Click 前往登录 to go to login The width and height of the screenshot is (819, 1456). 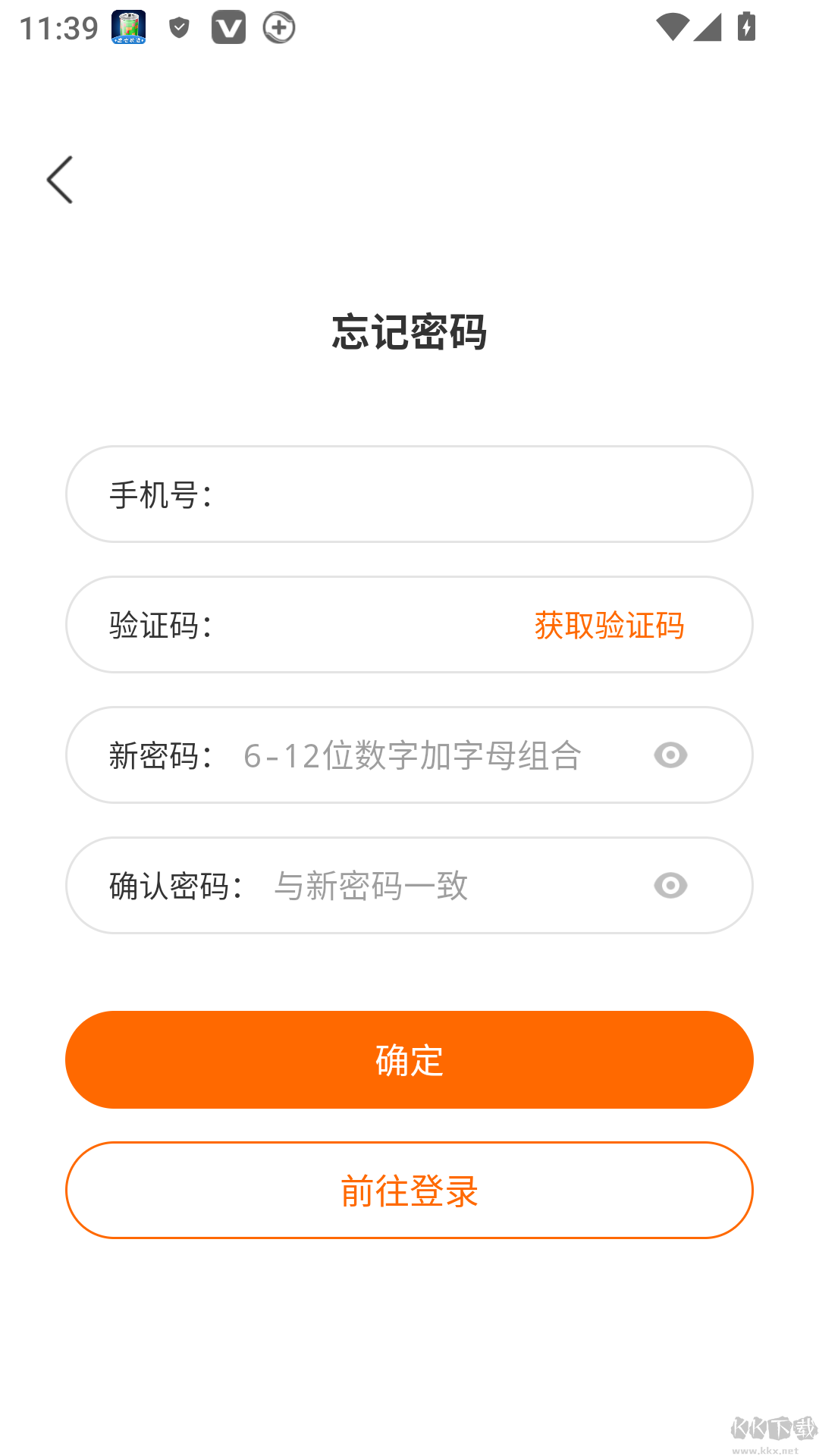click(409, 1190)
